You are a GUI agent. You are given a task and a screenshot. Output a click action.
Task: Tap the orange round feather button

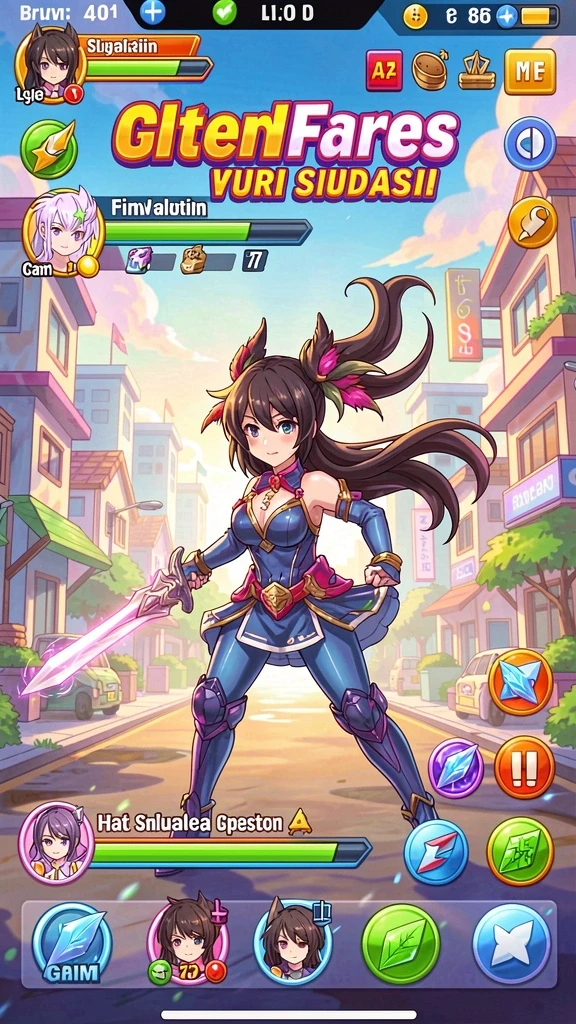point(532,222)
